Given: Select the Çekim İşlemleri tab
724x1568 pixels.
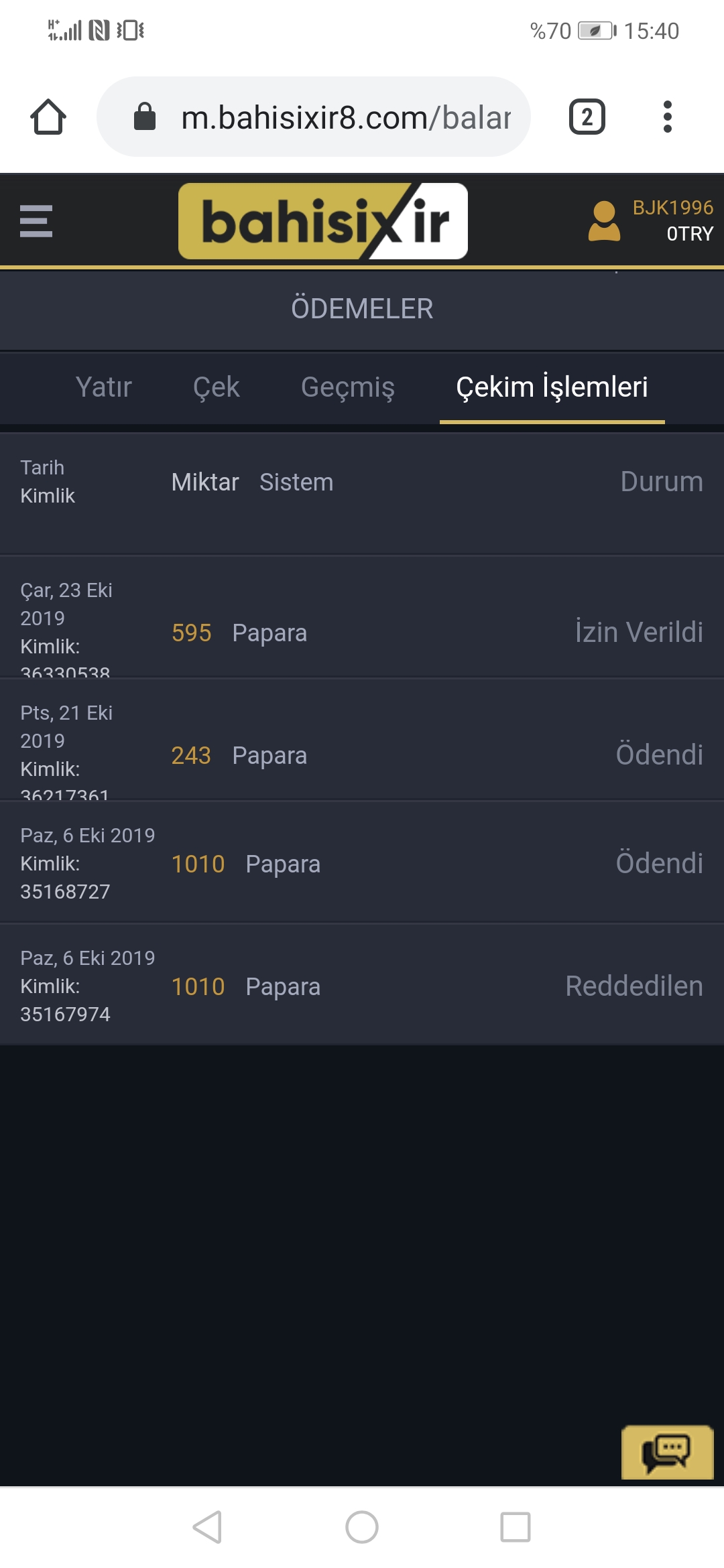Looking at the screenshot, I should (x=552, y=387).
